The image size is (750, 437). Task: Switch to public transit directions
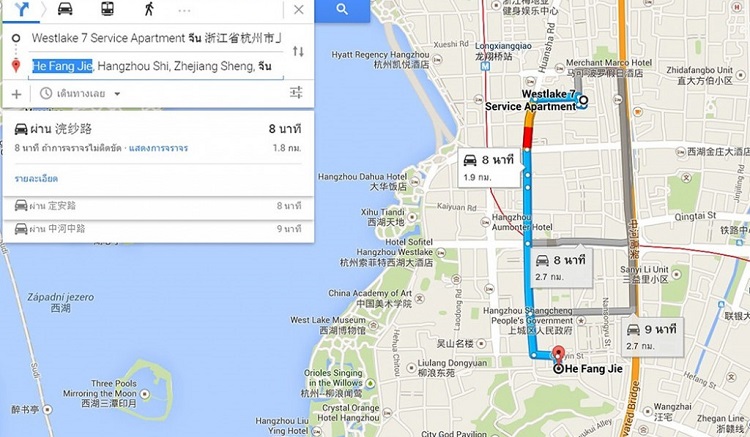(x=107, y=9)
